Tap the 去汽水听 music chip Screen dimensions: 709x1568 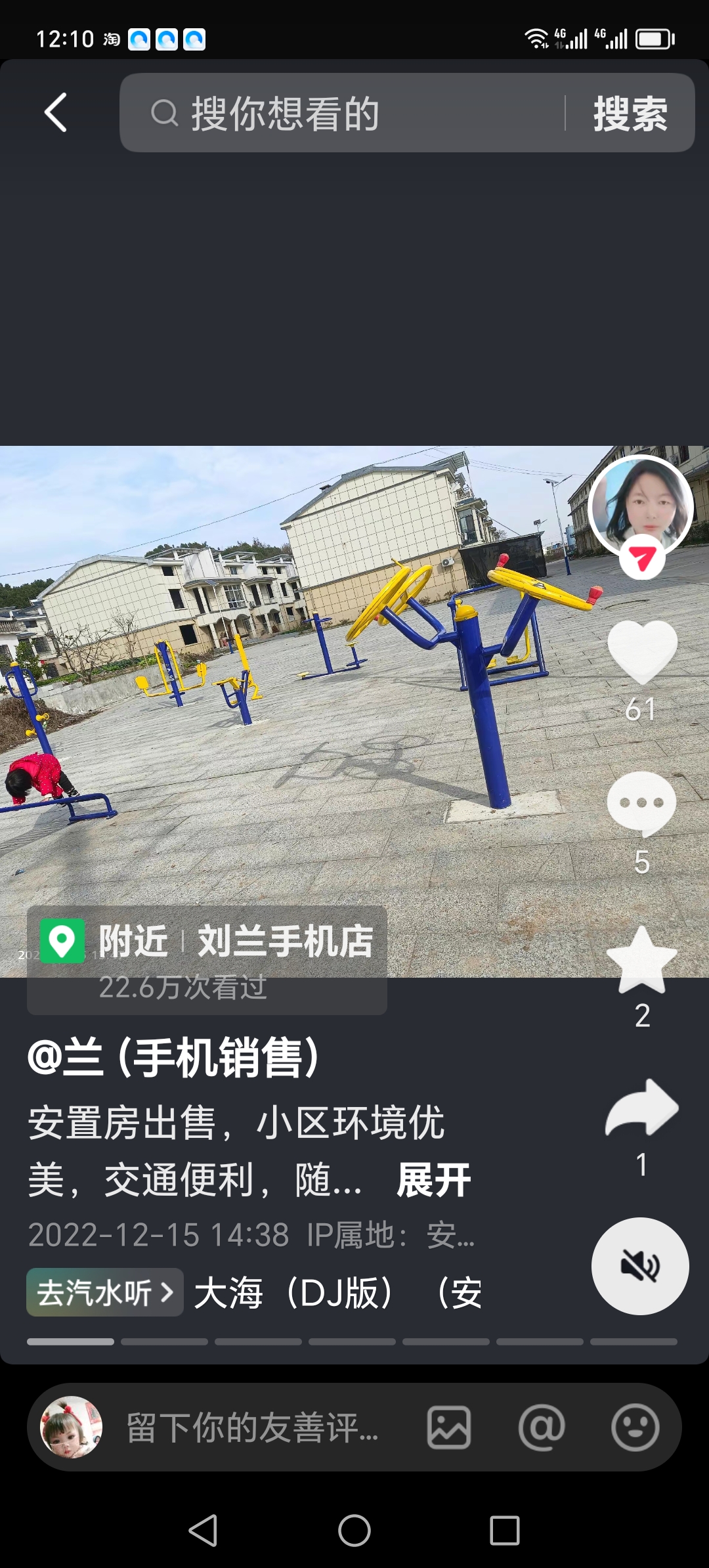[x=105, y=1292]
